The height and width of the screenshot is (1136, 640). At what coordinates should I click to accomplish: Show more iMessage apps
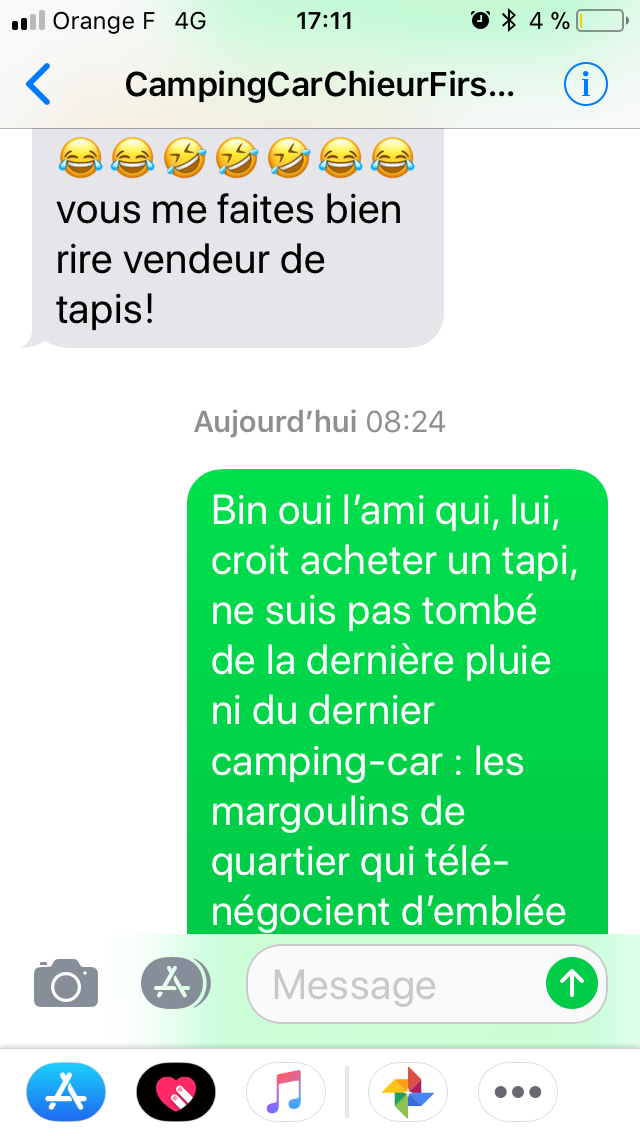coord(518,1091)
